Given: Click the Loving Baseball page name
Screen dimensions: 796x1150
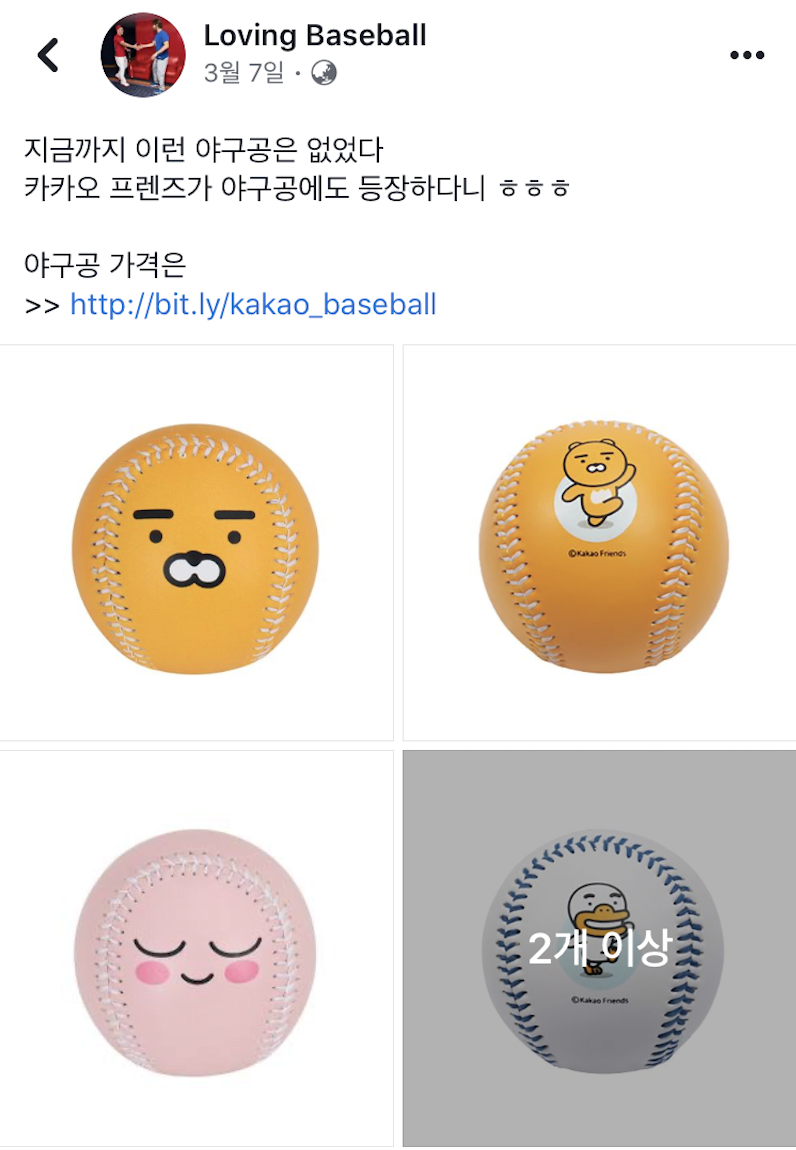Looking at the screenshot, I should (x=315, y=36).
